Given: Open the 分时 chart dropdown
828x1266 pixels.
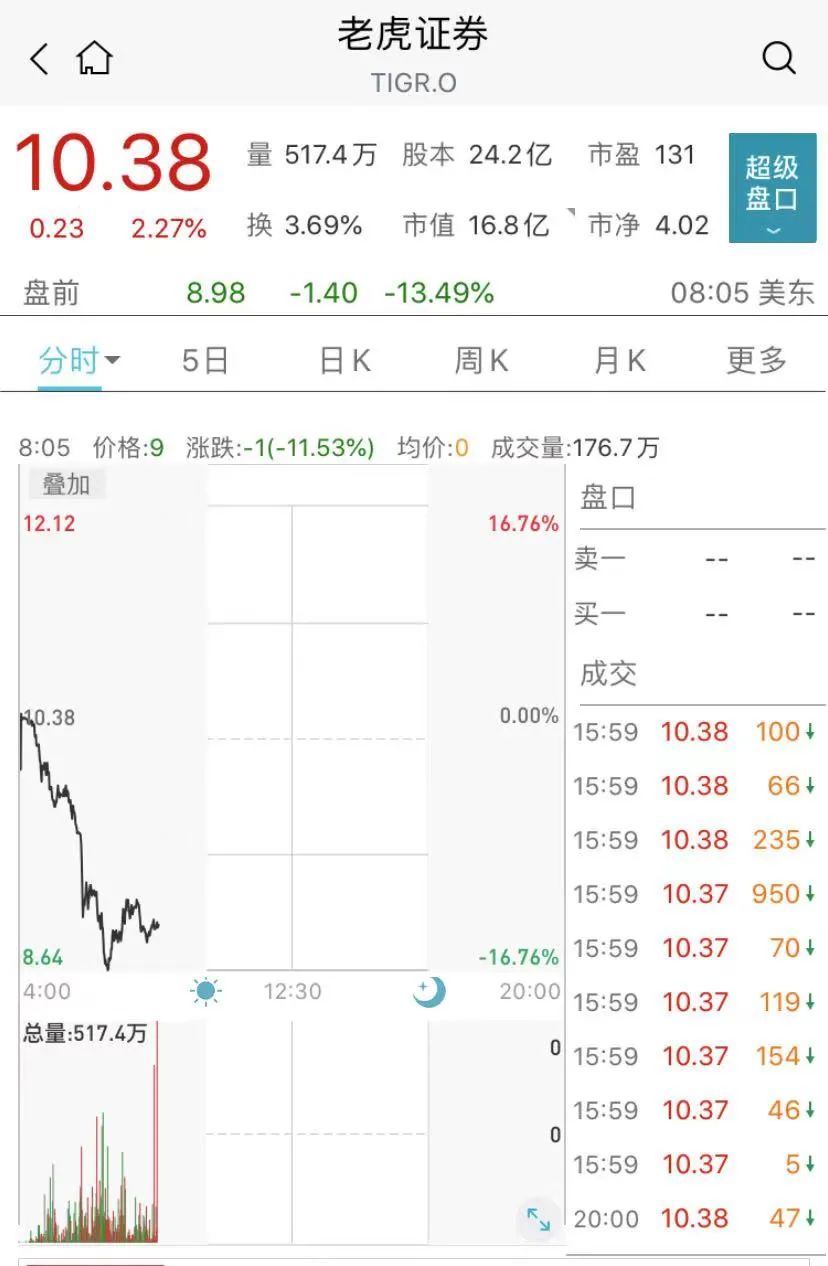Looking at the screenshot, I should 80,360.
